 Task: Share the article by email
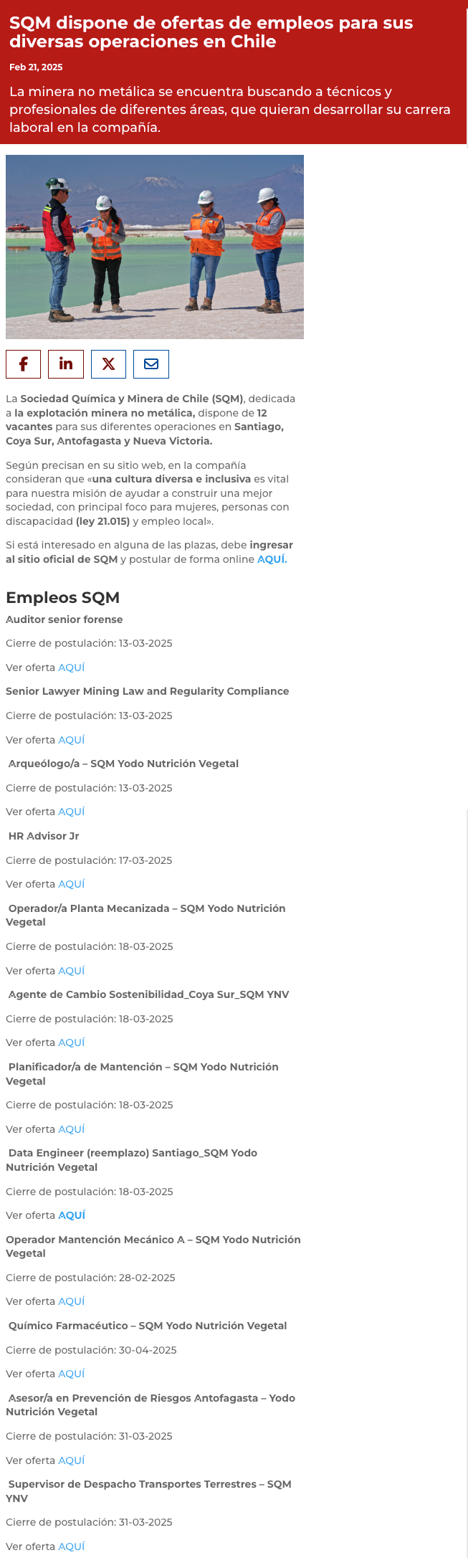(x=151, y=364)
